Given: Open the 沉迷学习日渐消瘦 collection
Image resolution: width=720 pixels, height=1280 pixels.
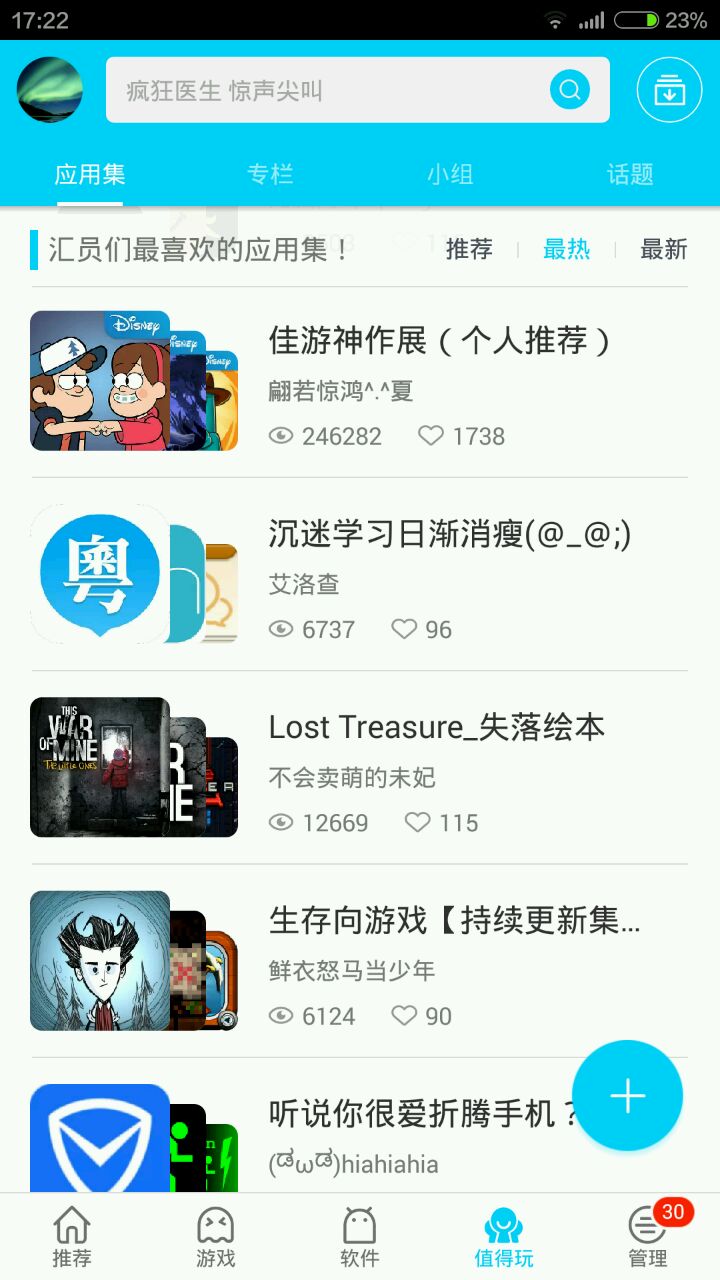Looking at the screenshot, I should (450, 535).
